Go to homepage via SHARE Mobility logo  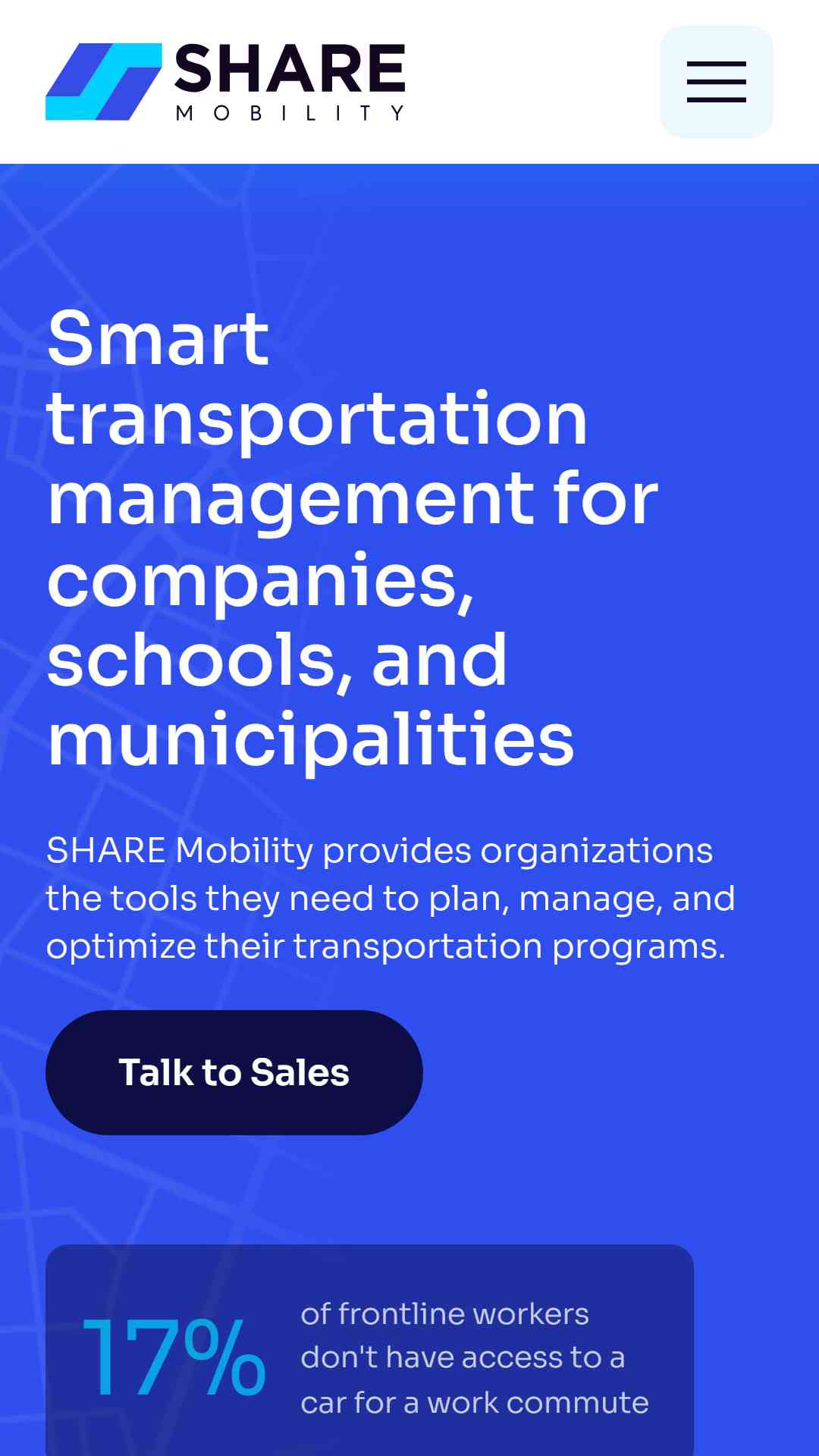point(225,82)
